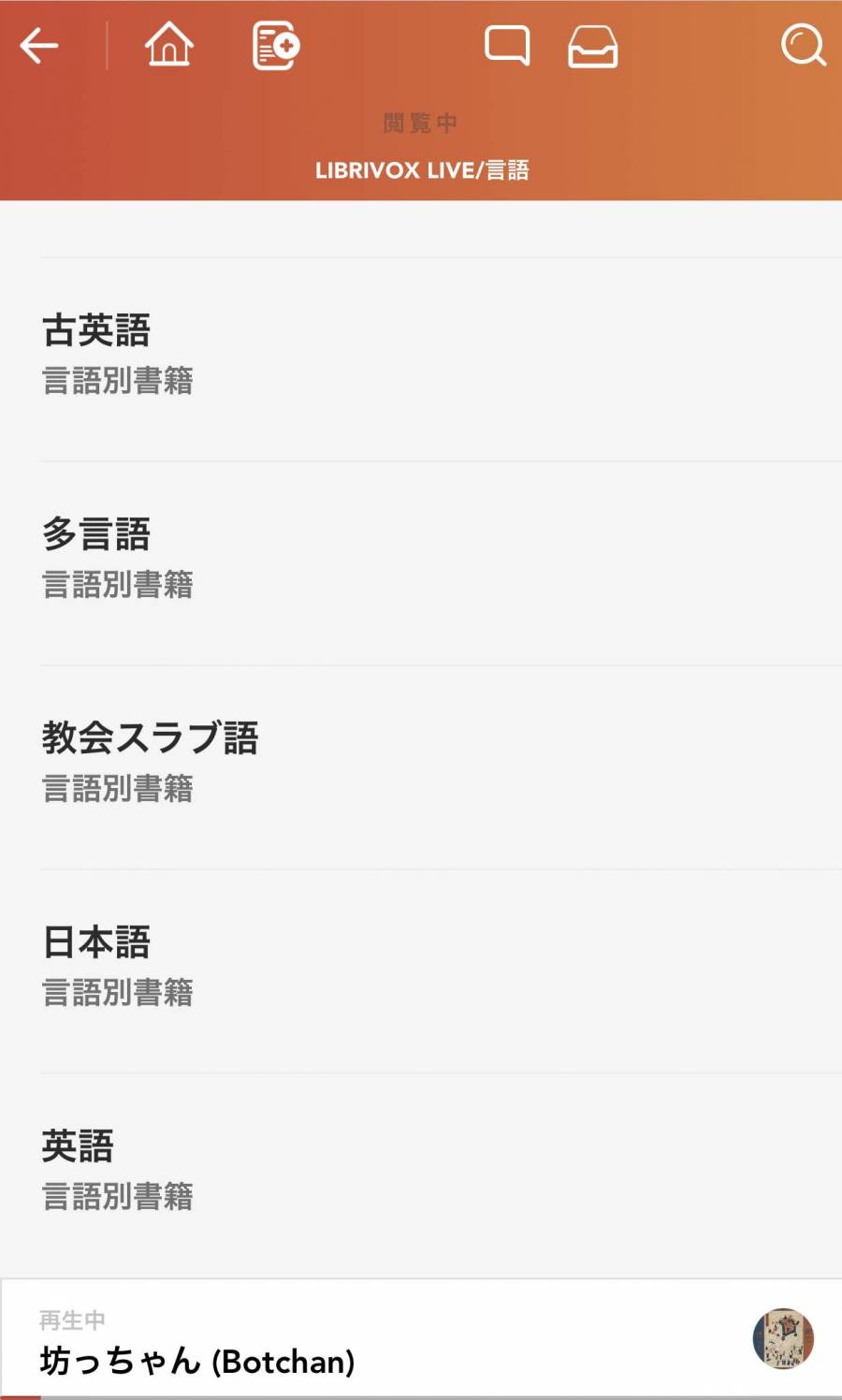
Task: Open search with the magnifier icon
Action: point(804,45)
